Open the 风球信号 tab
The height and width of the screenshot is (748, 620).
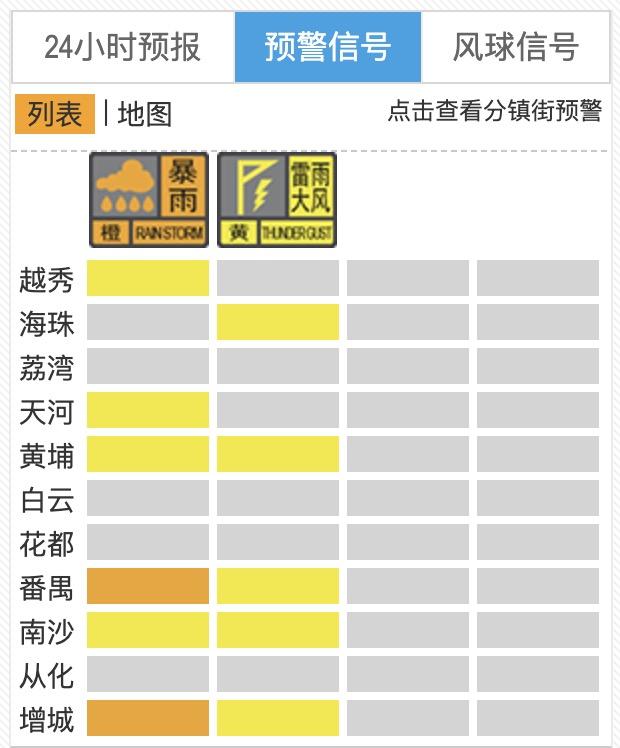click(x=515, y=47)
